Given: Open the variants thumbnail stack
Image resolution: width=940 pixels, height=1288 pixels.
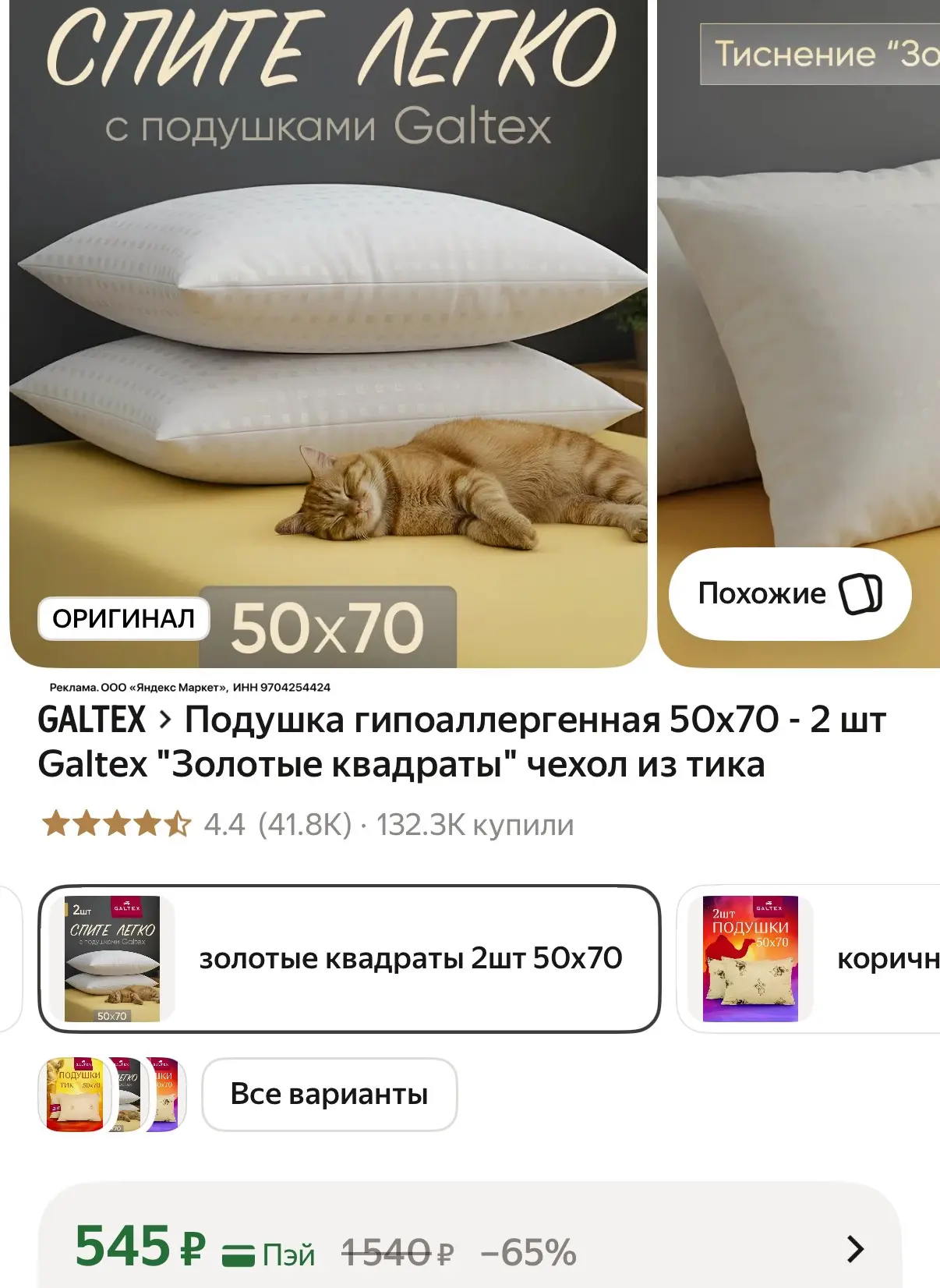Looking at the screenshot, I should pos(112,1094).
